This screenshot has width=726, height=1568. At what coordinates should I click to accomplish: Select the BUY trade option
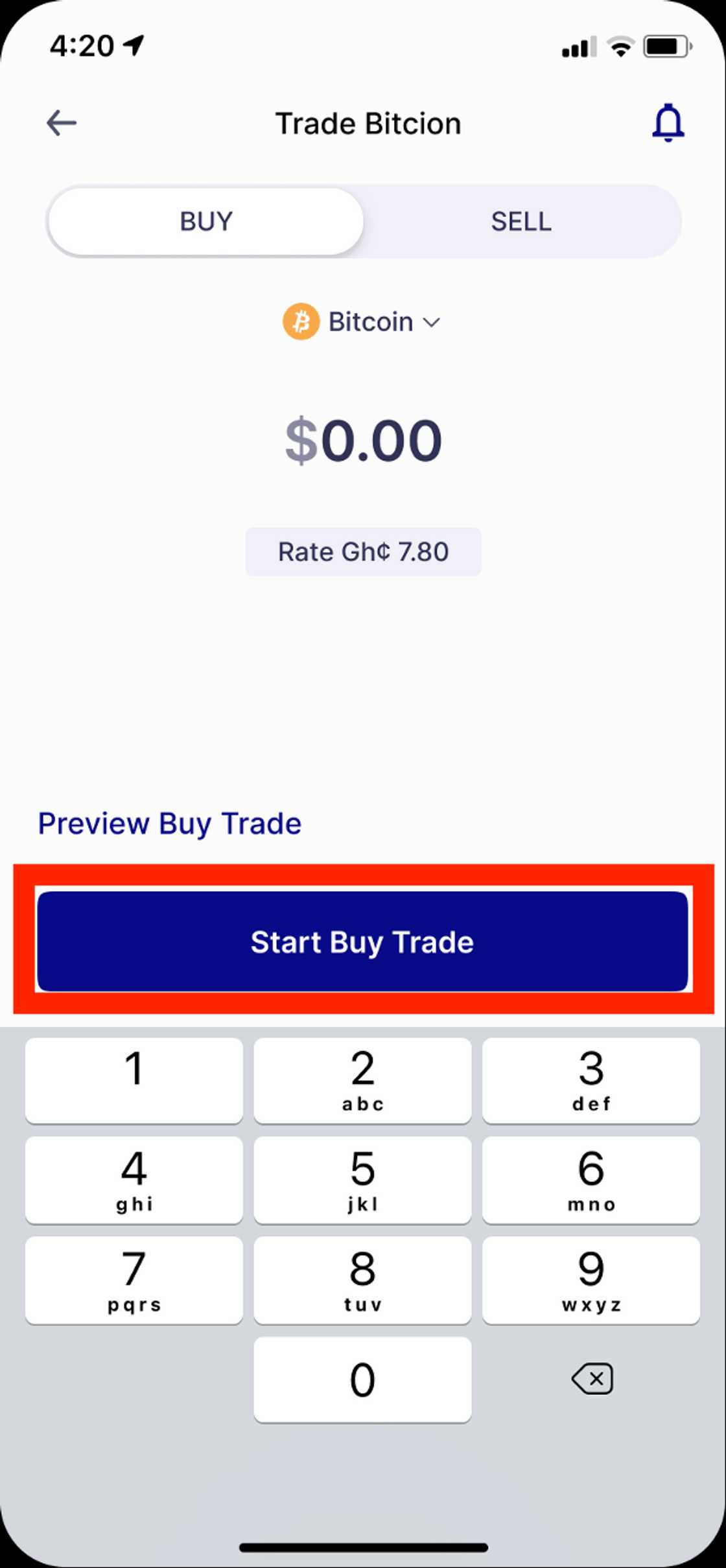click(205, 221)
